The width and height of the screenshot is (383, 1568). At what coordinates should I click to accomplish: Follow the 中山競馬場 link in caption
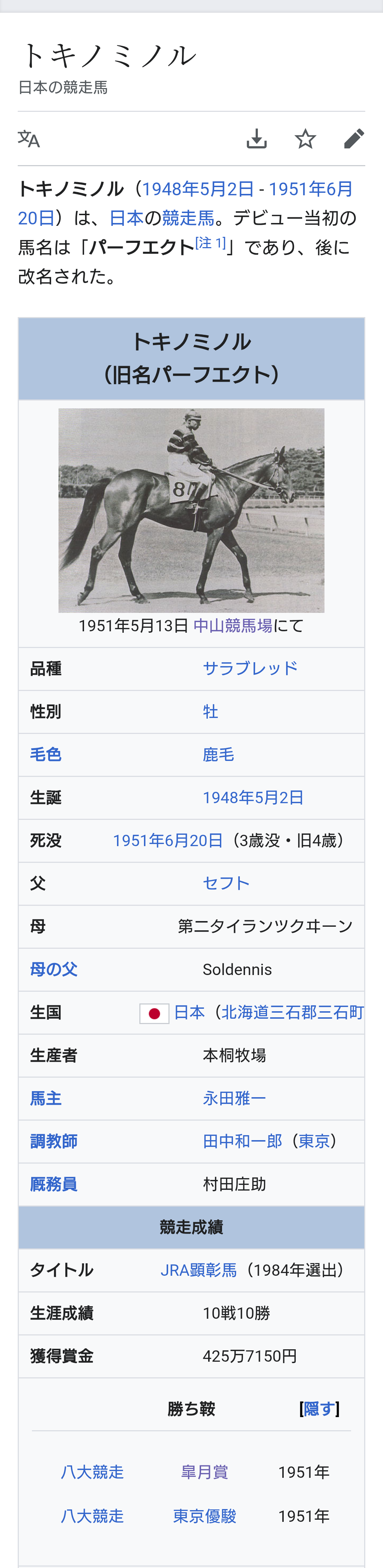coord(233,626)
